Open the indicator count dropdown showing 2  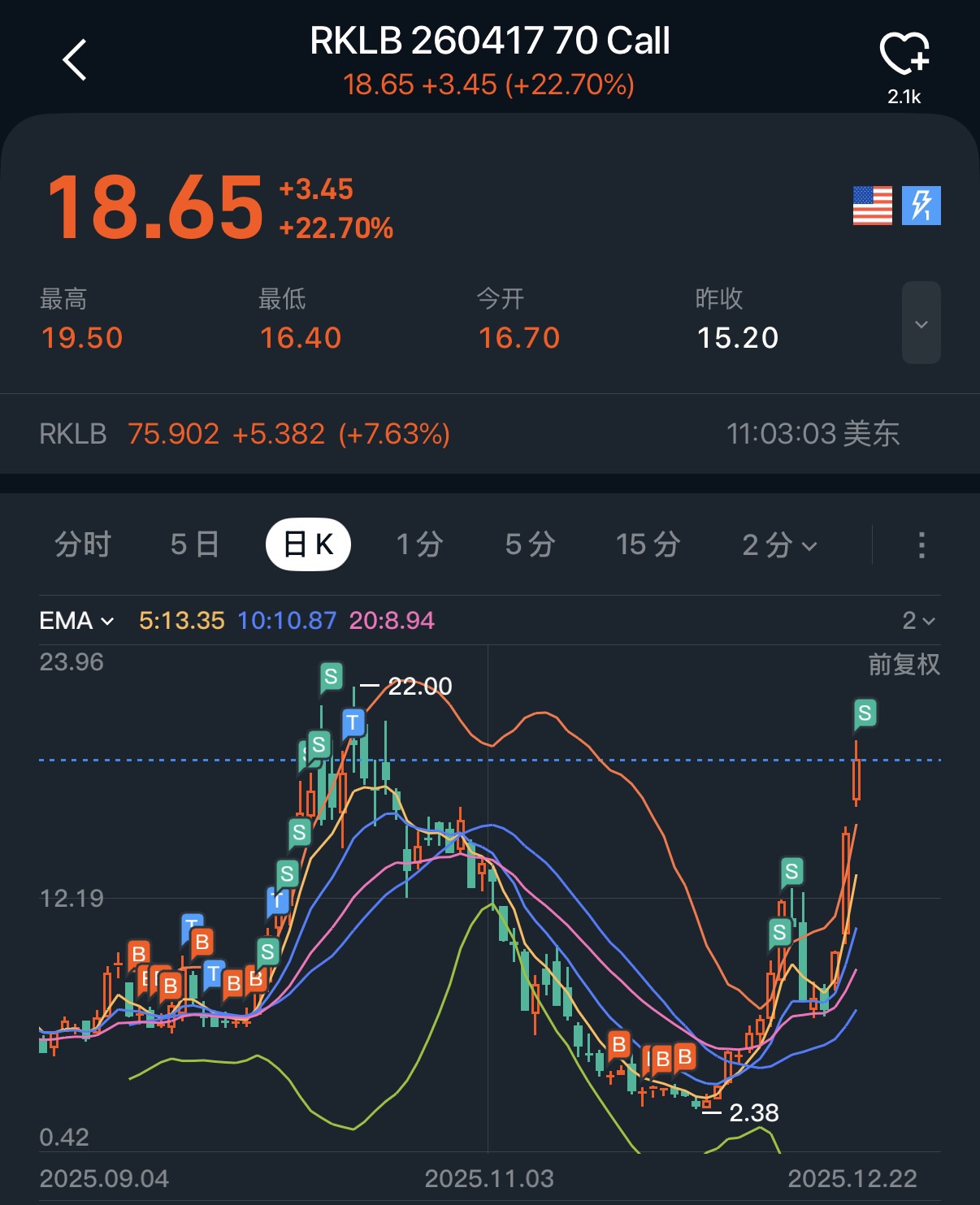918,621
